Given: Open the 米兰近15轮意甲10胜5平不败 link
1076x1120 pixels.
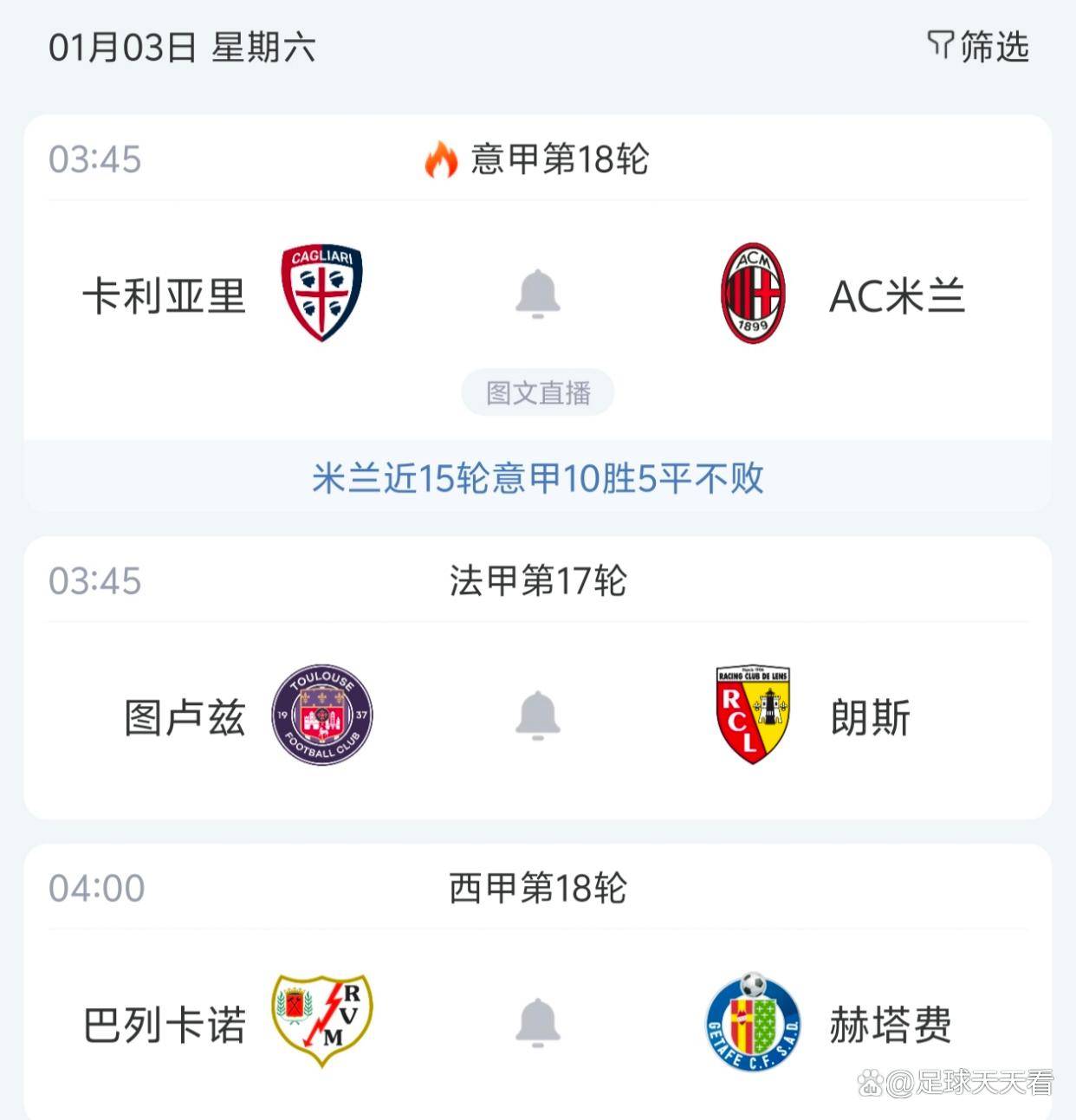Looking at the screenshot, I should point(538,478).
